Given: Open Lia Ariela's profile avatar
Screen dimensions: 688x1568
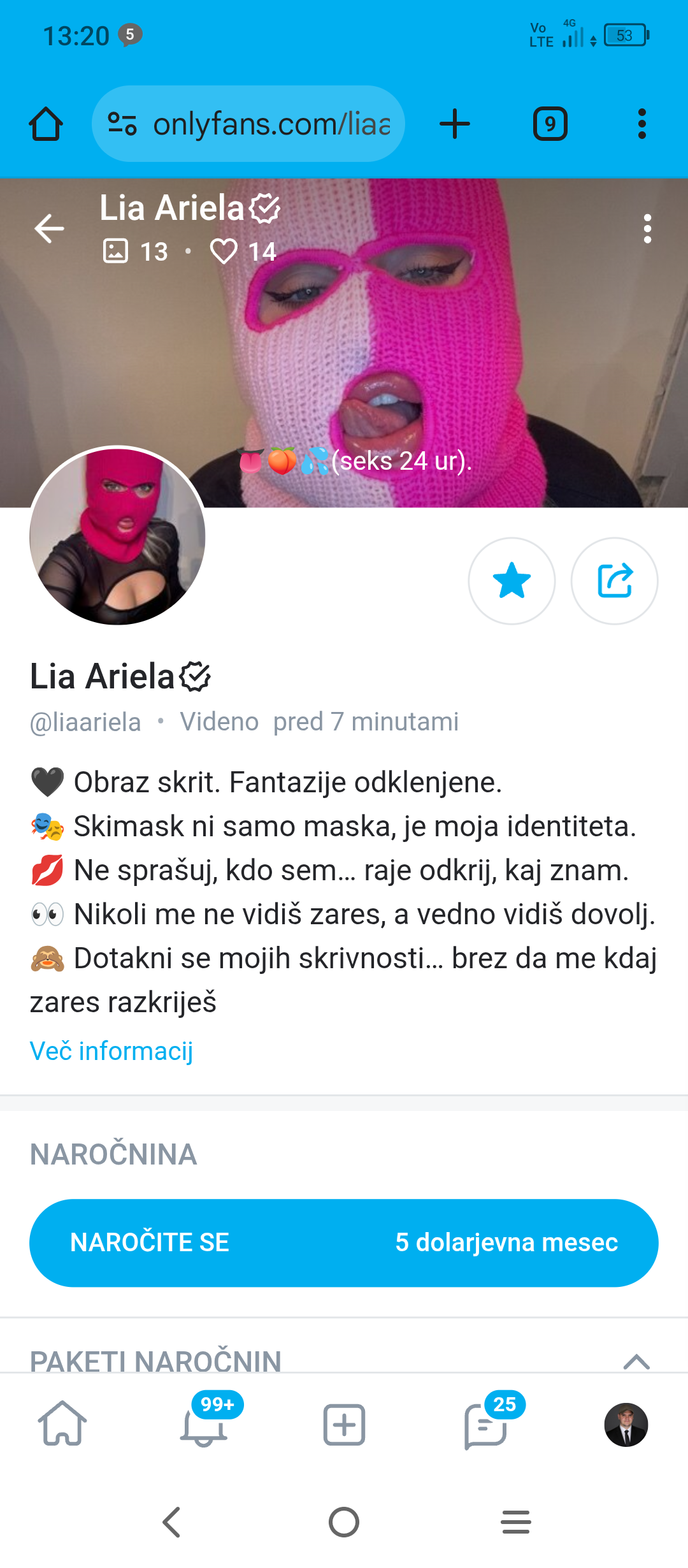Looking at the screenshot, I should click(x=118, y=536).
